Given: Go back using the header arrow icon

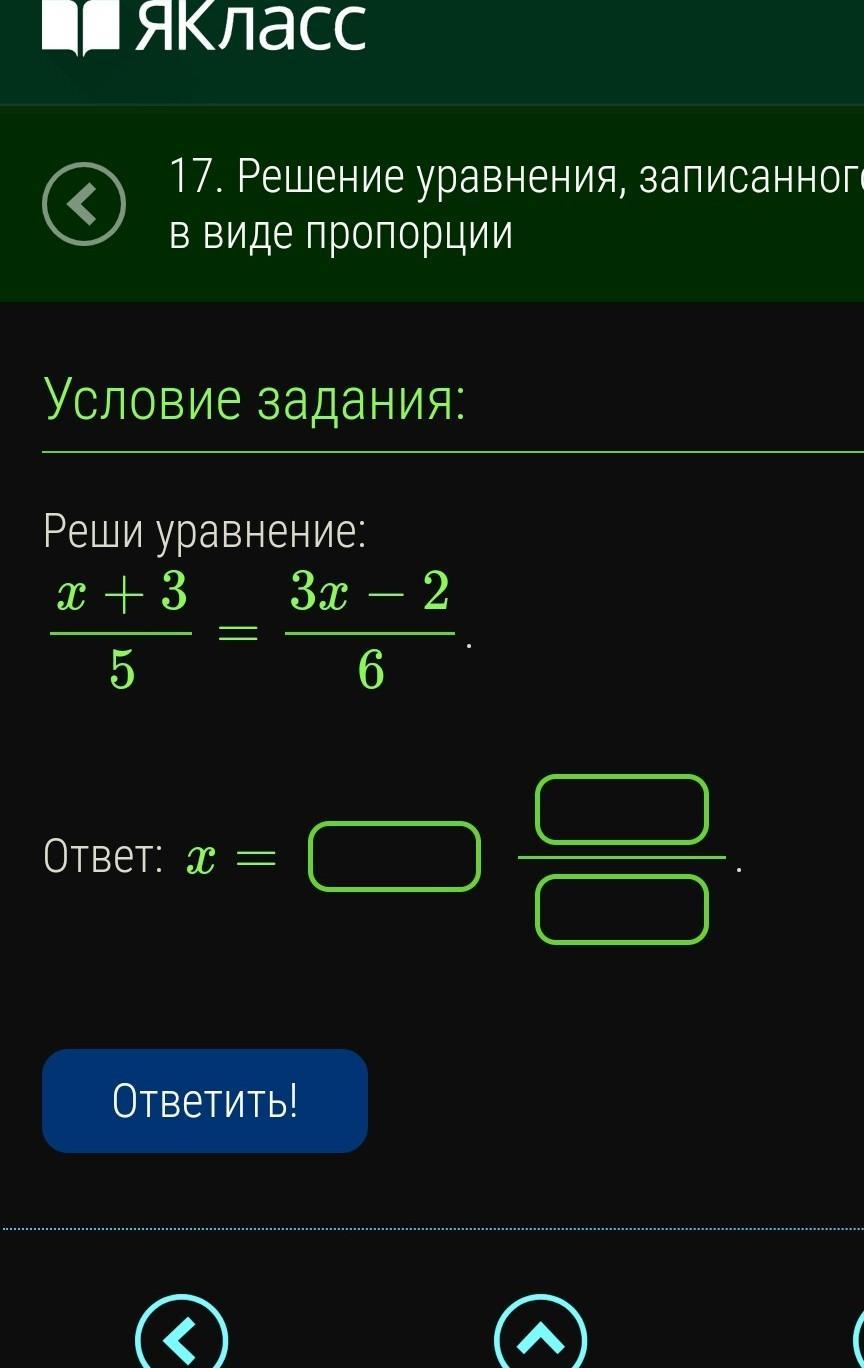Looking at the screenshot, I should pyautogui.click(x=84, y=203).
